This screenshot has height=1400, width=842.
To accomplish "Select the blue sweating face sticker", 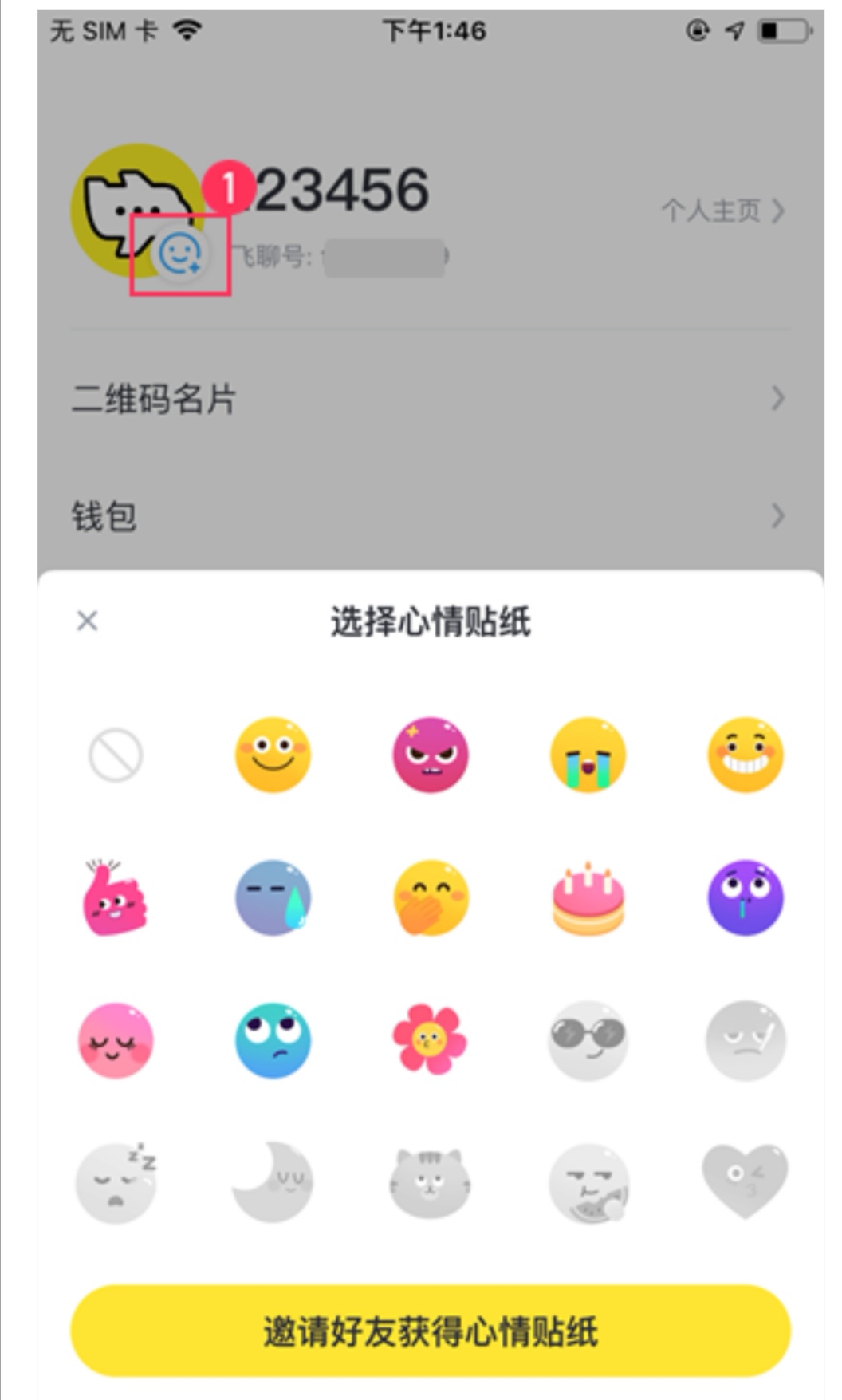I will click(273, 897).
